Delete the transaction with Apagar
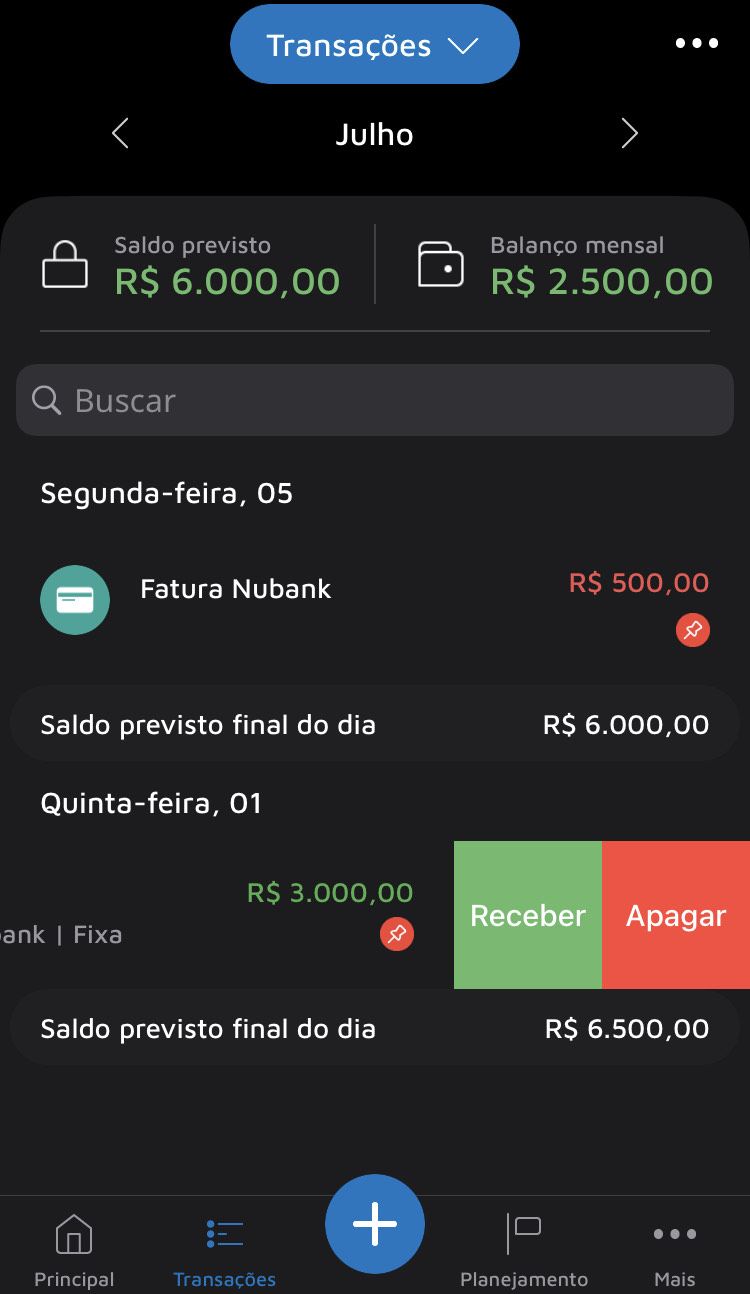Screen dimensions: 750x1294 pyautogui.click(x=676, y=915)
